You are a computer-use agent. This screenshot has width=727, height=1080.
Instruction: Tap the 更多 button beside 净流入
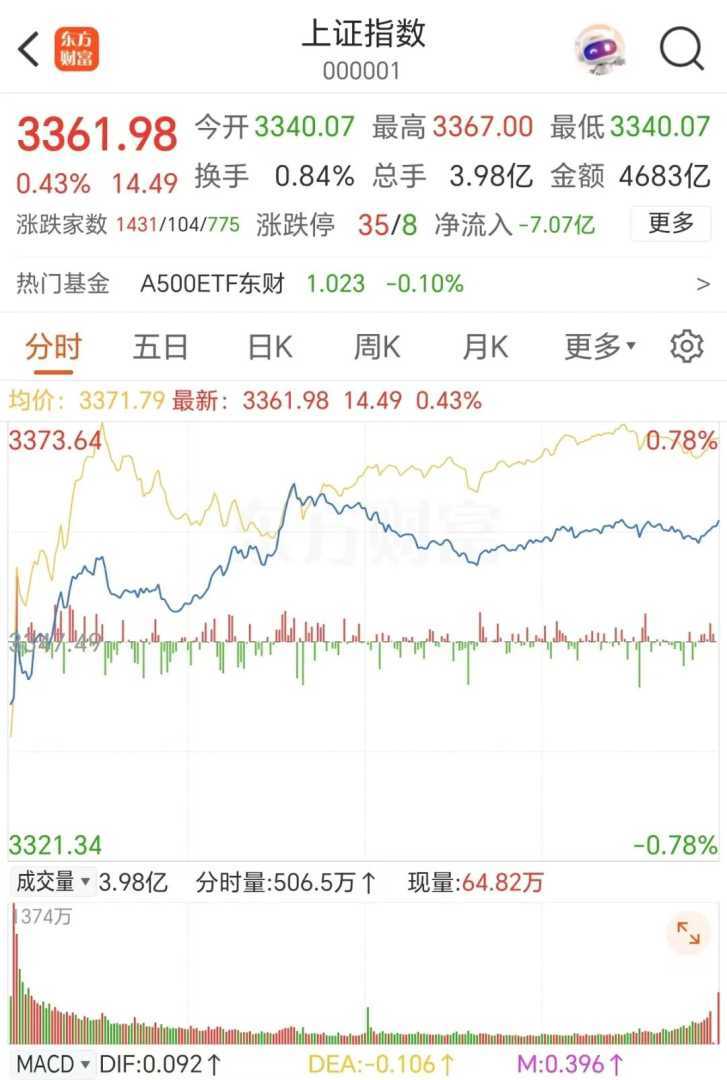[x=670, y=223]
